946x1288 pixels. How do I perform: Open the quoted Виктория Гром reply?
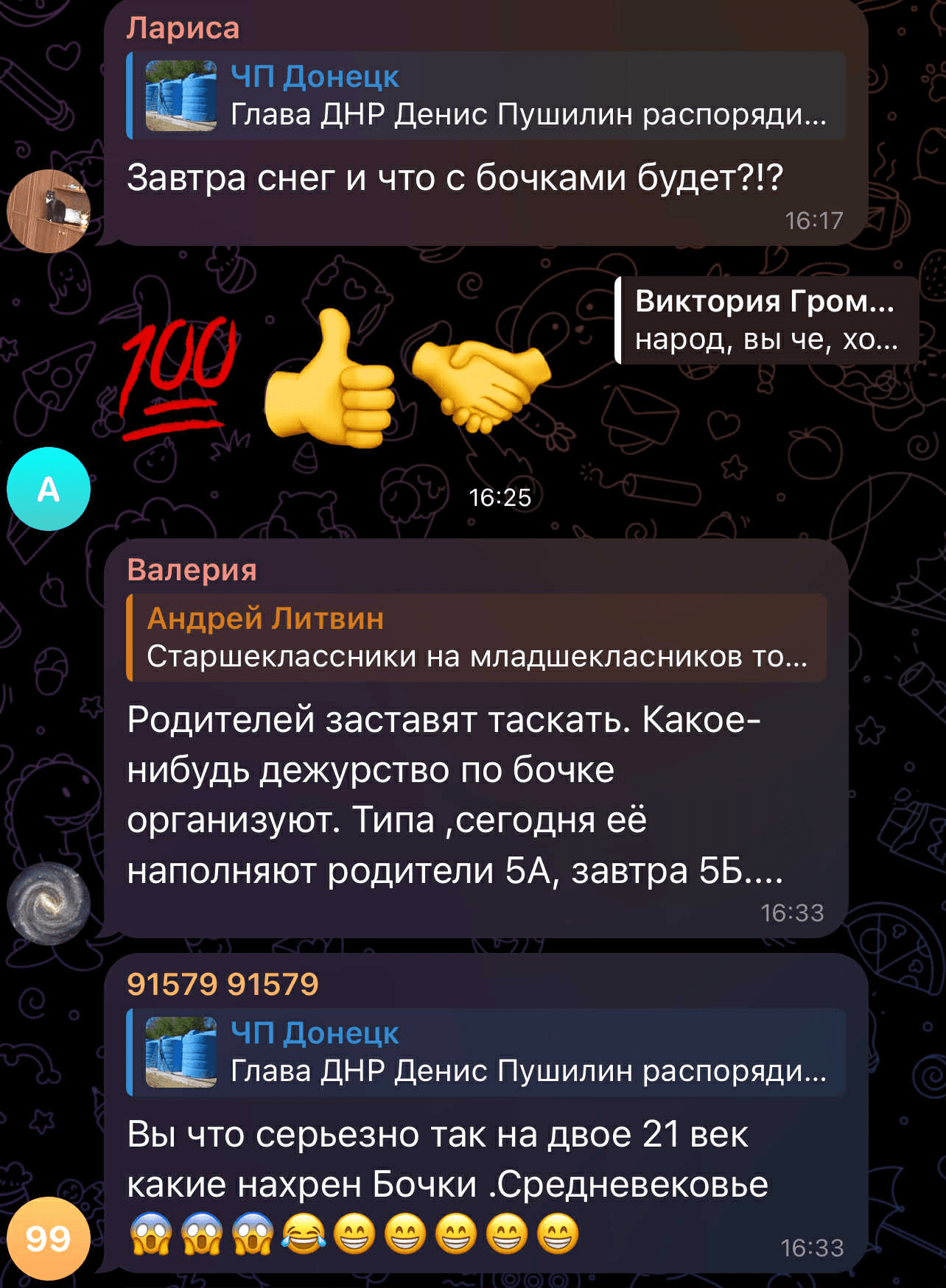(x=766, y=320)
